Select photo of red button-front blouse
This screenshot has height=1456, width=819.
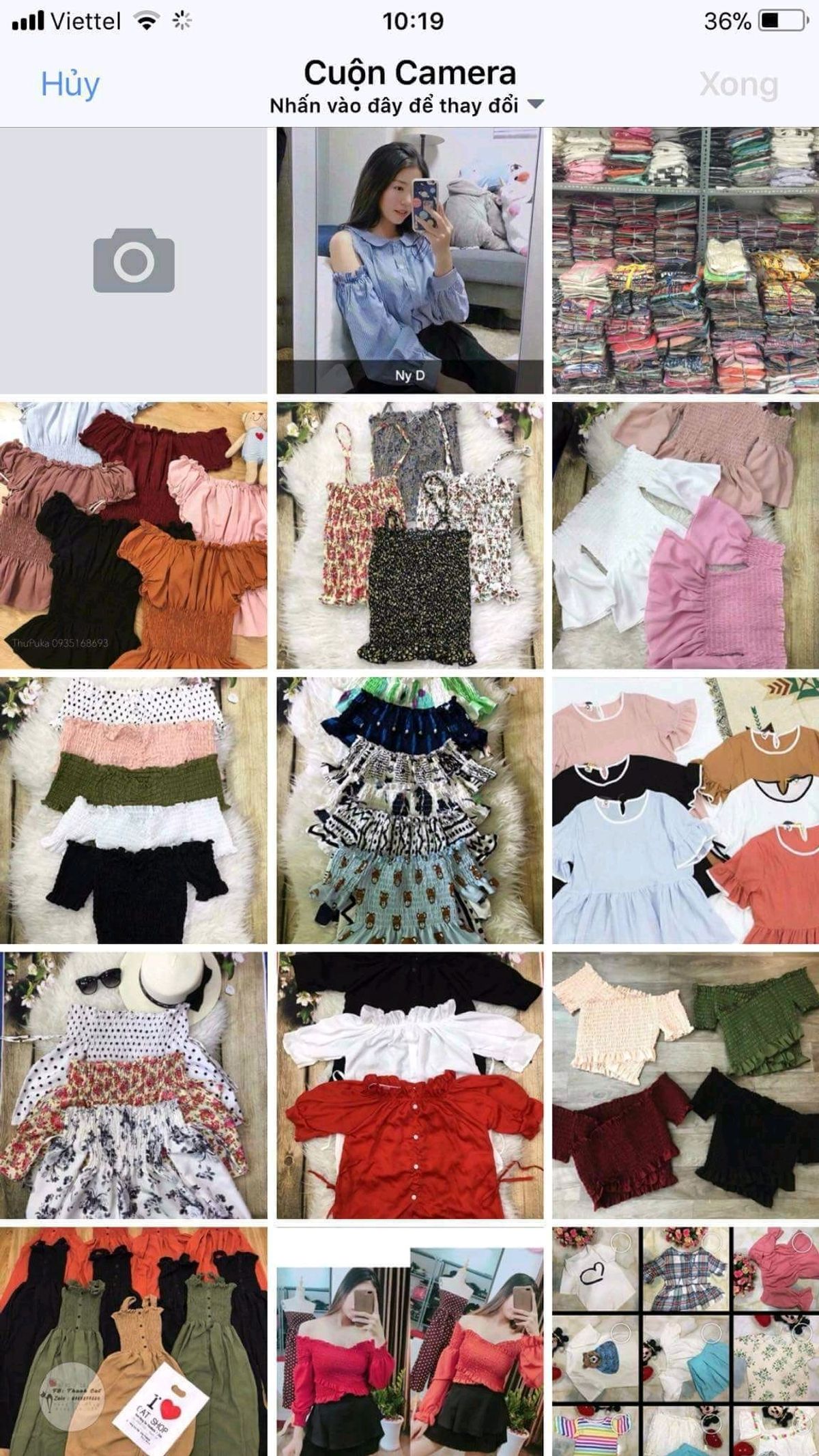pos(409,1085)
